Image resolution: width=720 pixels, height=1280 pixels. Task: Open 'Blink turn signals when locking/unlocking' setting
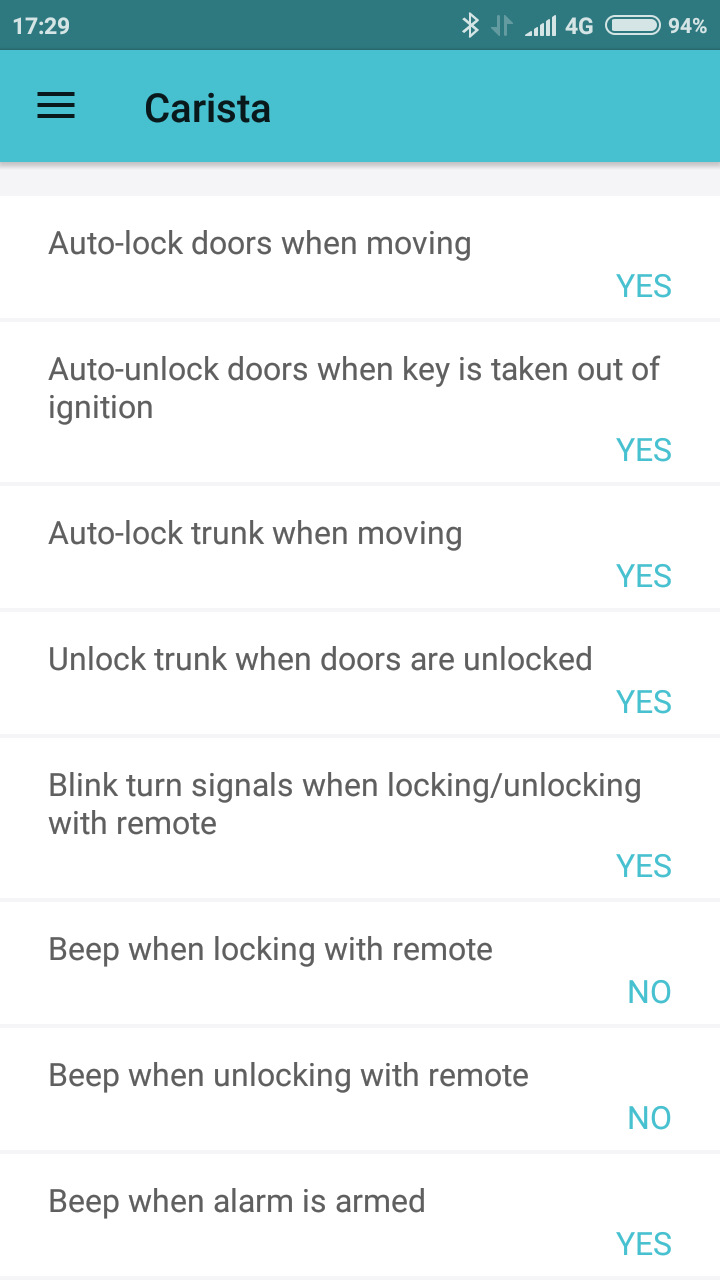360,820
